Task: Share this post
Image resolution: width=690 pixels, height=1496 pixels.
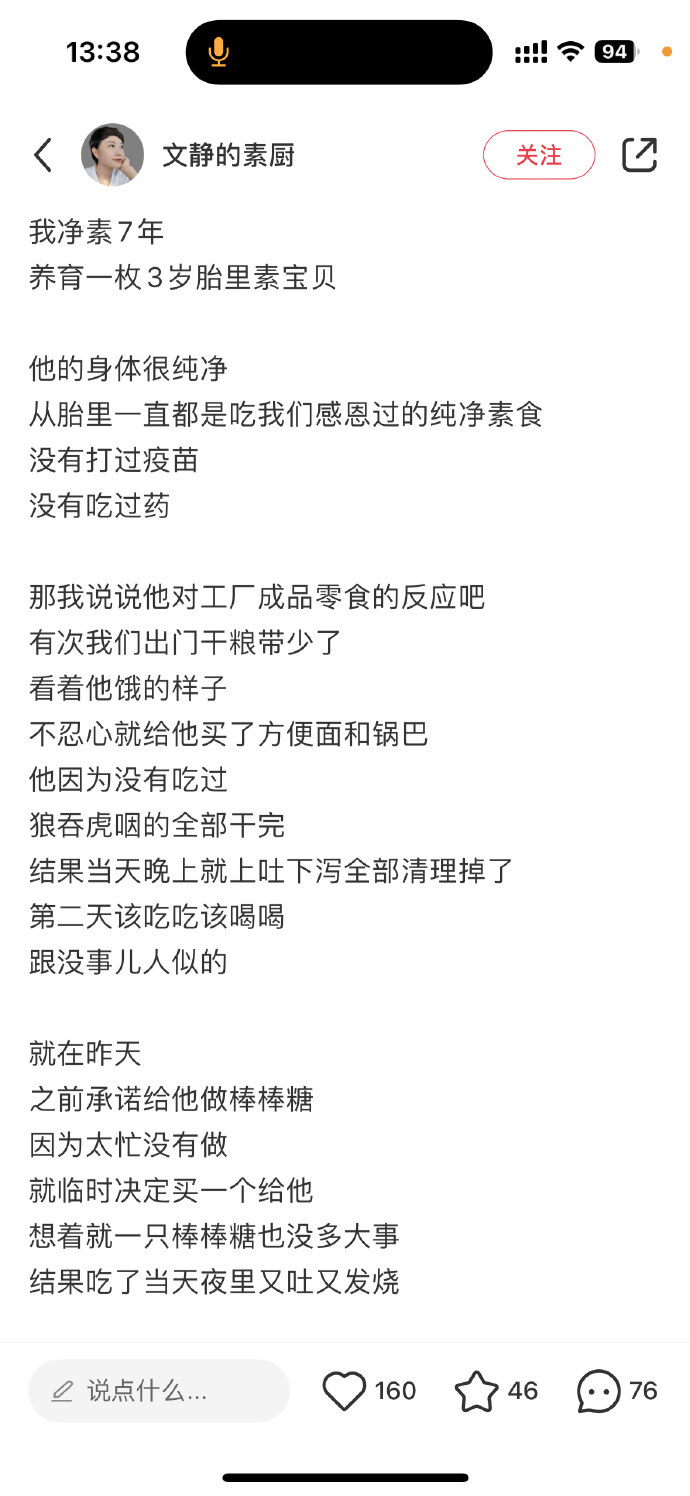Action: pyautogui.click(x=639, y=155)
